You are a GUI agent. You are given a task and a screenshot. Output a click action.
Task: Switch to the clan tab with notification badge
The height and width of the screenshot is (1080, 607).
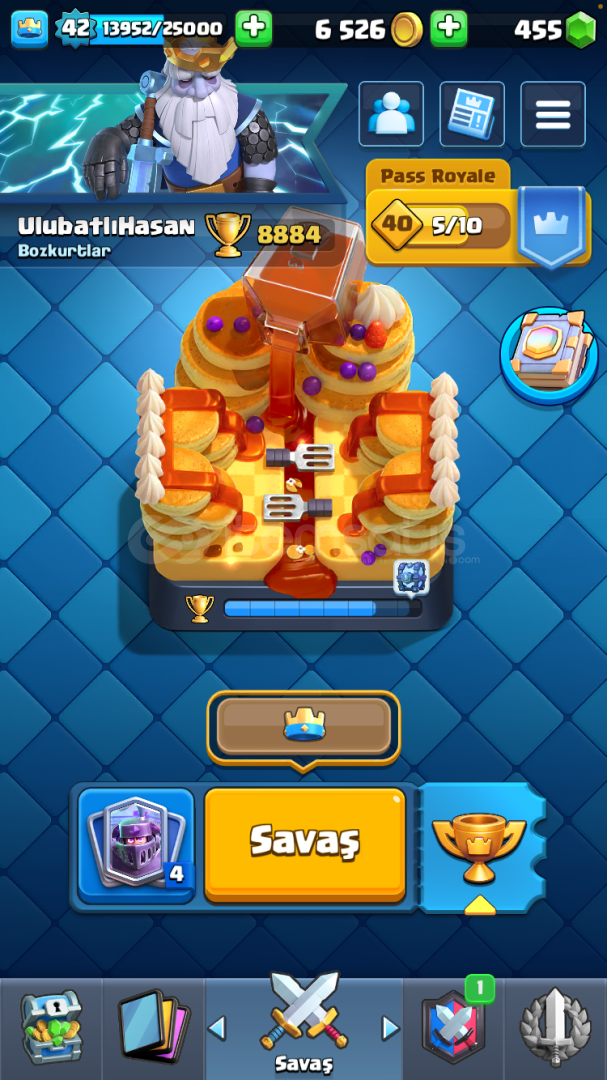click(453, 1029)
